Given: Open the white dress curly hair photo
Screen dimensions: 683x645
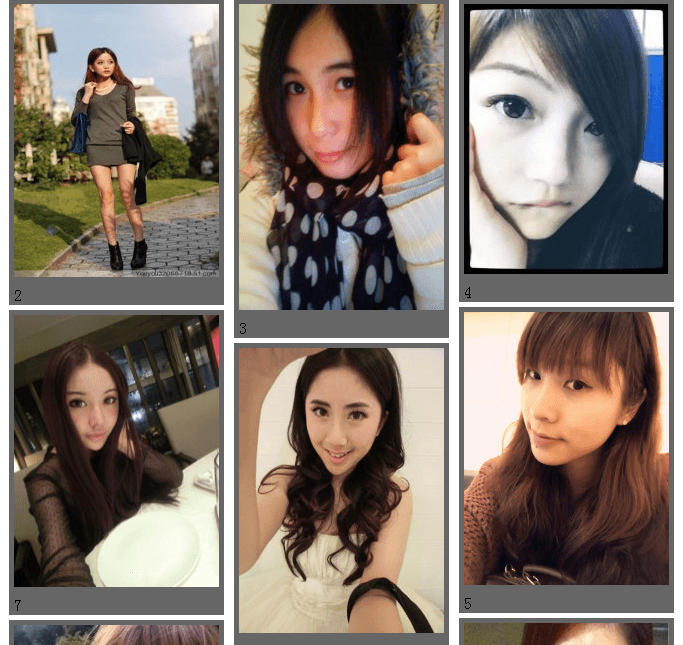Looking at the screenshot, I should coord(341,490).
